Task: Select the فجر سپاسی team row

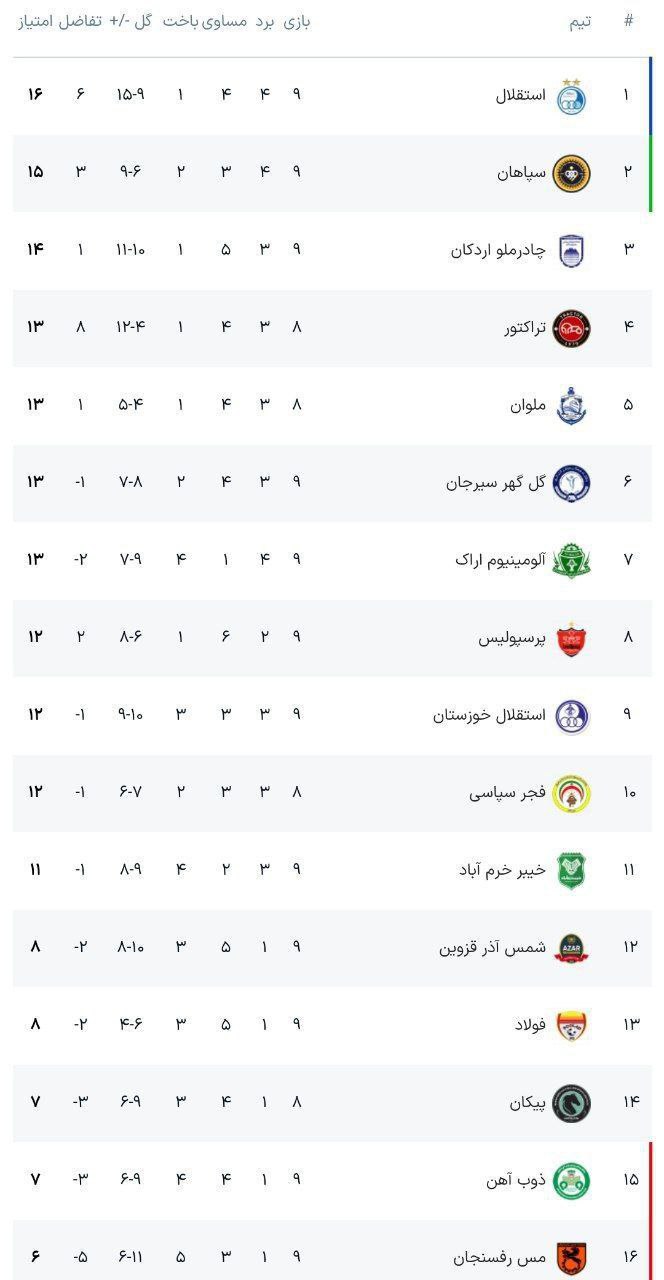Action: pyautogui.click(x=508, y=793)
